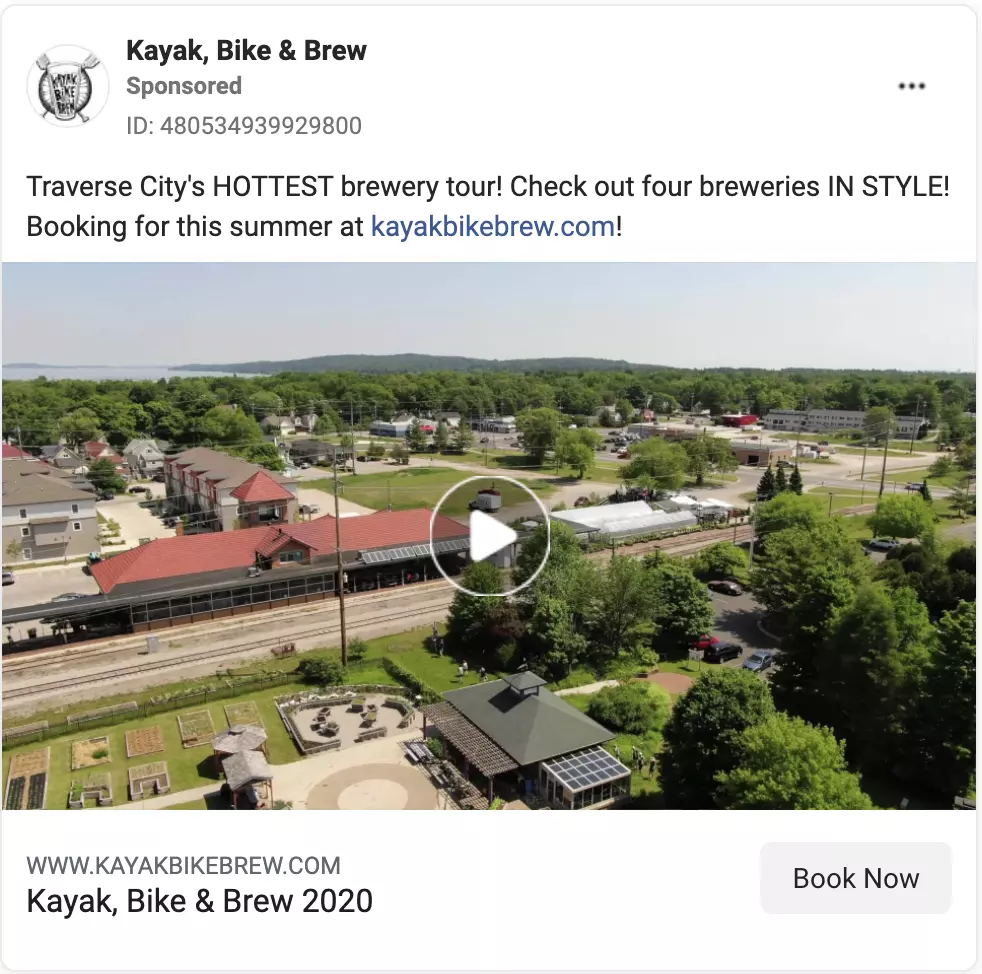
Task: Open the Kayak, Bike & Brew profile picture
Action: 67,86
